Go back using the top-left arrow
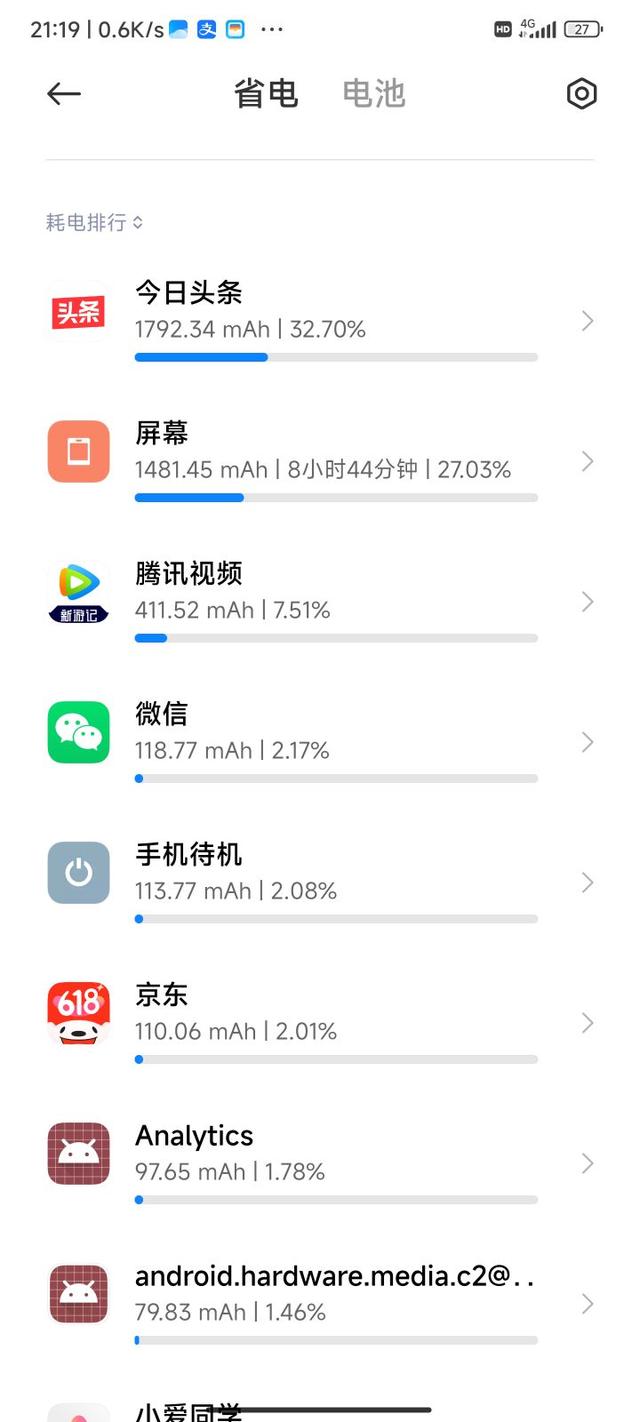 [64, 94]
